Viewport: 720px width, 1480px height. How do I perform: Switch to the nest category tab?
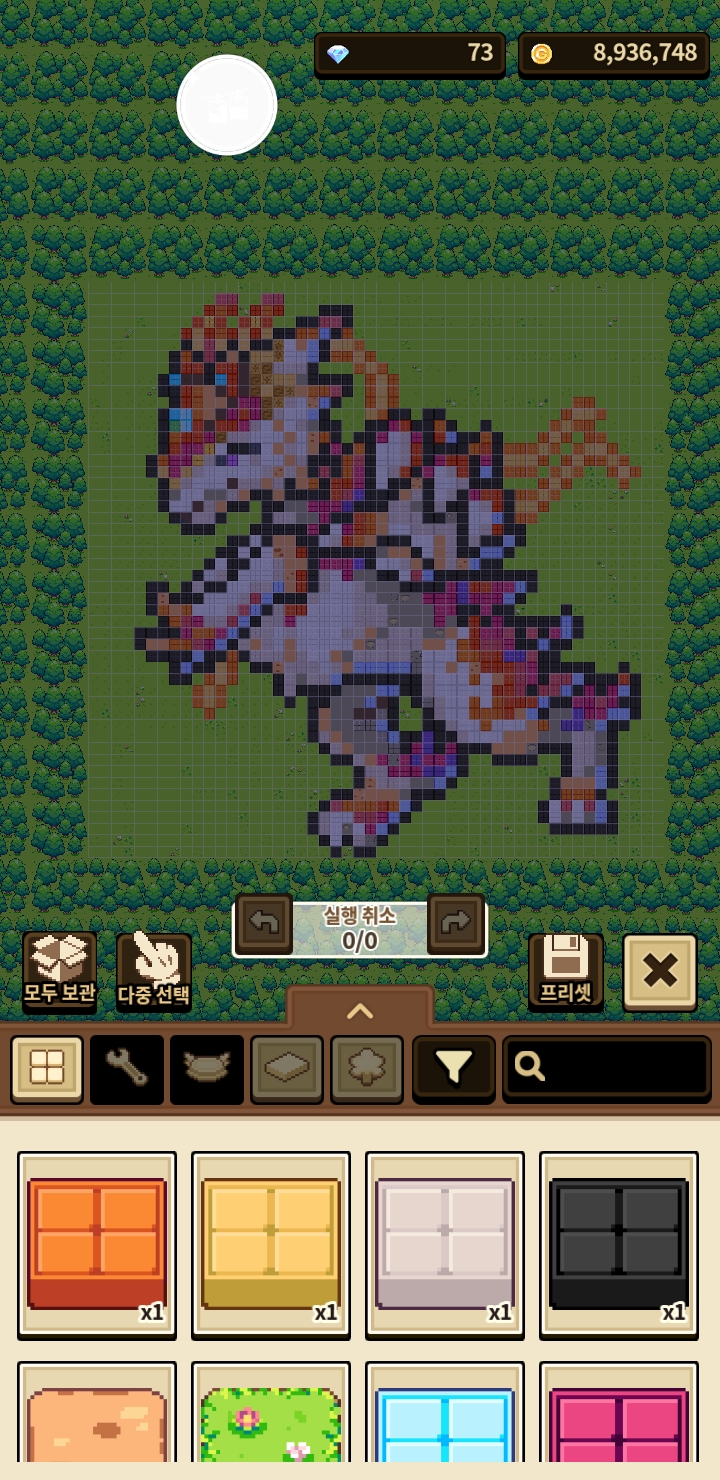[207, 1069]
